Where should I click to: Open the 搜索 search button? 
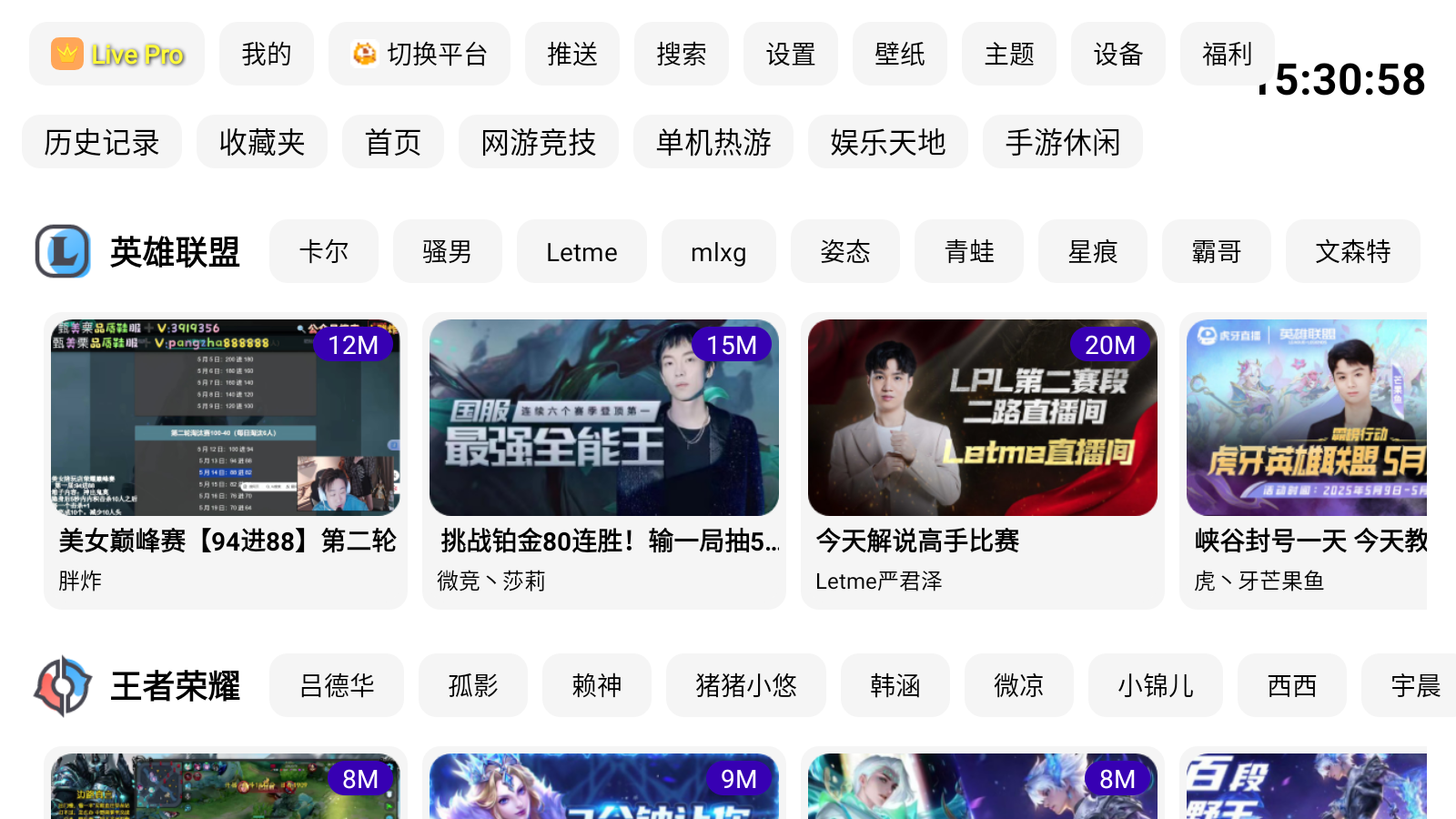[681, 55]
